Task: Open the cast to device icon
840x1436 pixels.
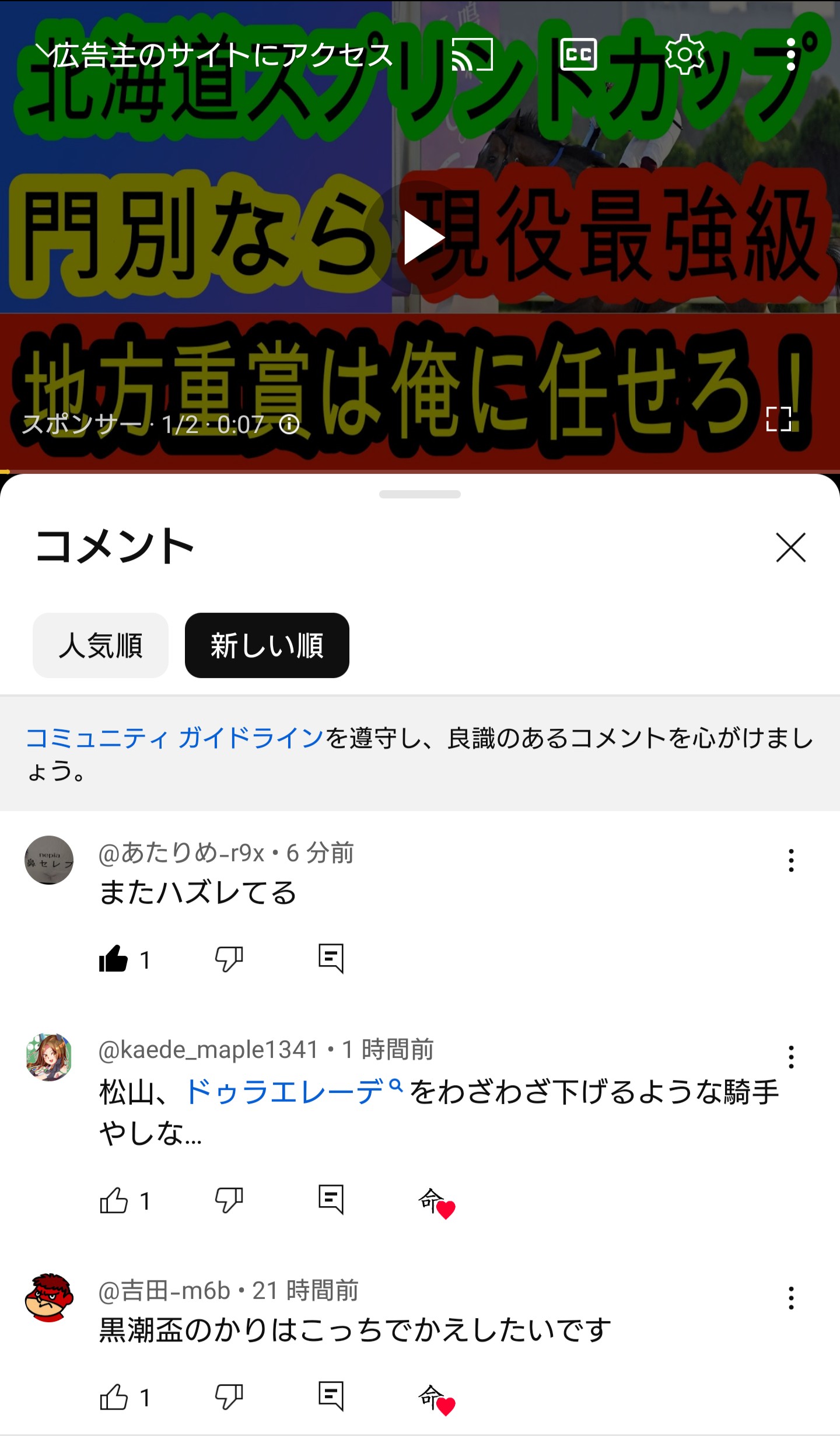Action: [473, 55]
